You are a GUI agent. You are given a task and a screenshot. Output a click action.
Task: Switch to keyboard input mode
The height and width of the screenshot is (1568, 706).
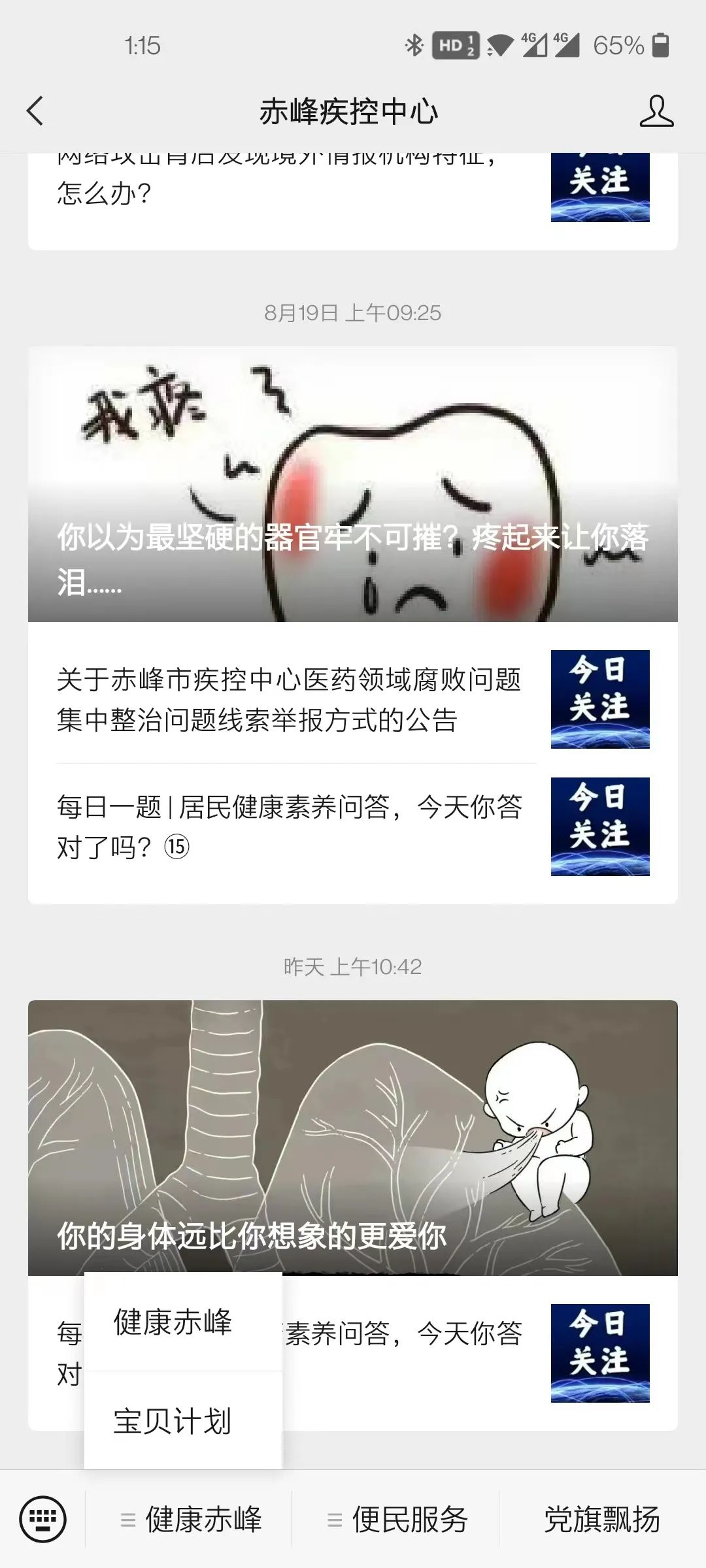click(43, 1519)
